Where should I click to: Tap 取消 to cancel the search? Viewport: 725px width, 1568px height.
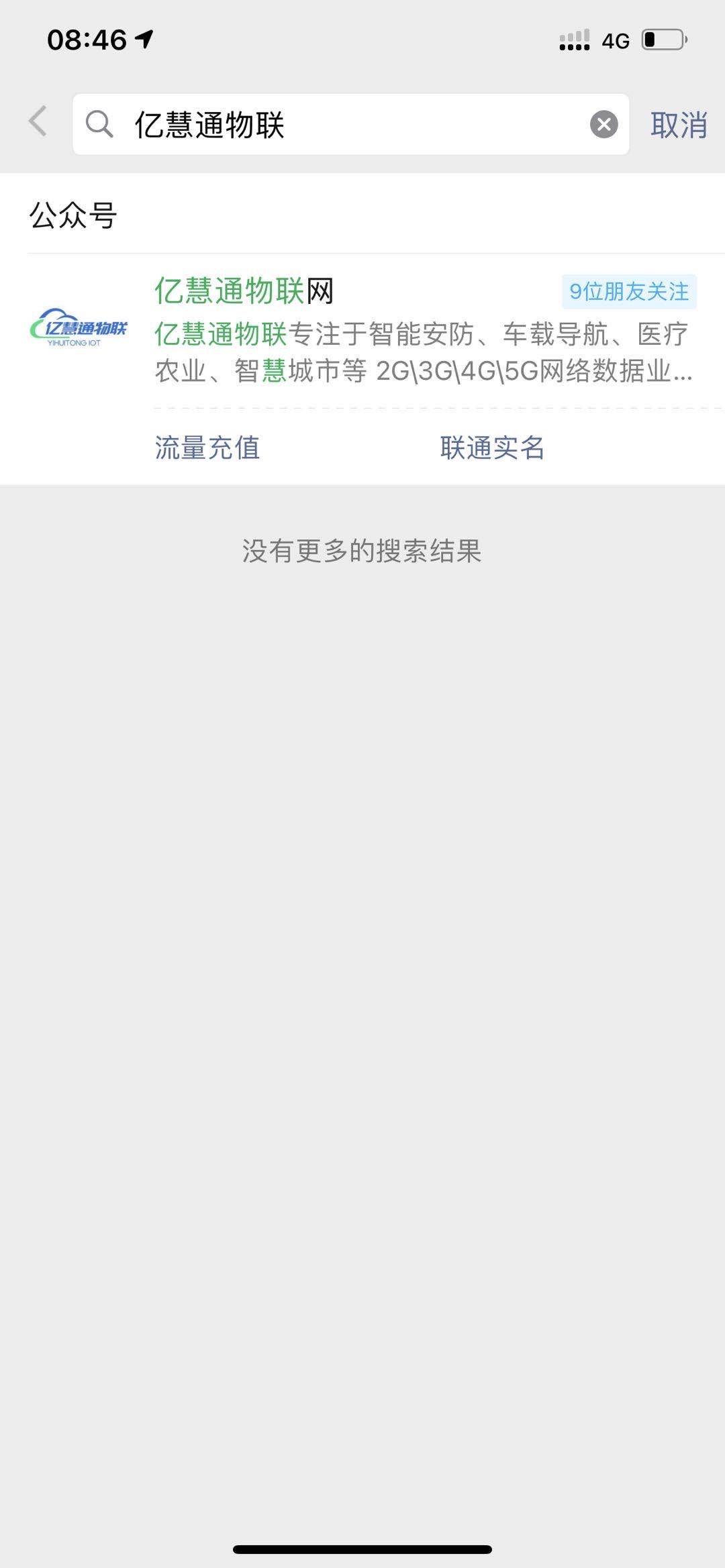[678, 123]
